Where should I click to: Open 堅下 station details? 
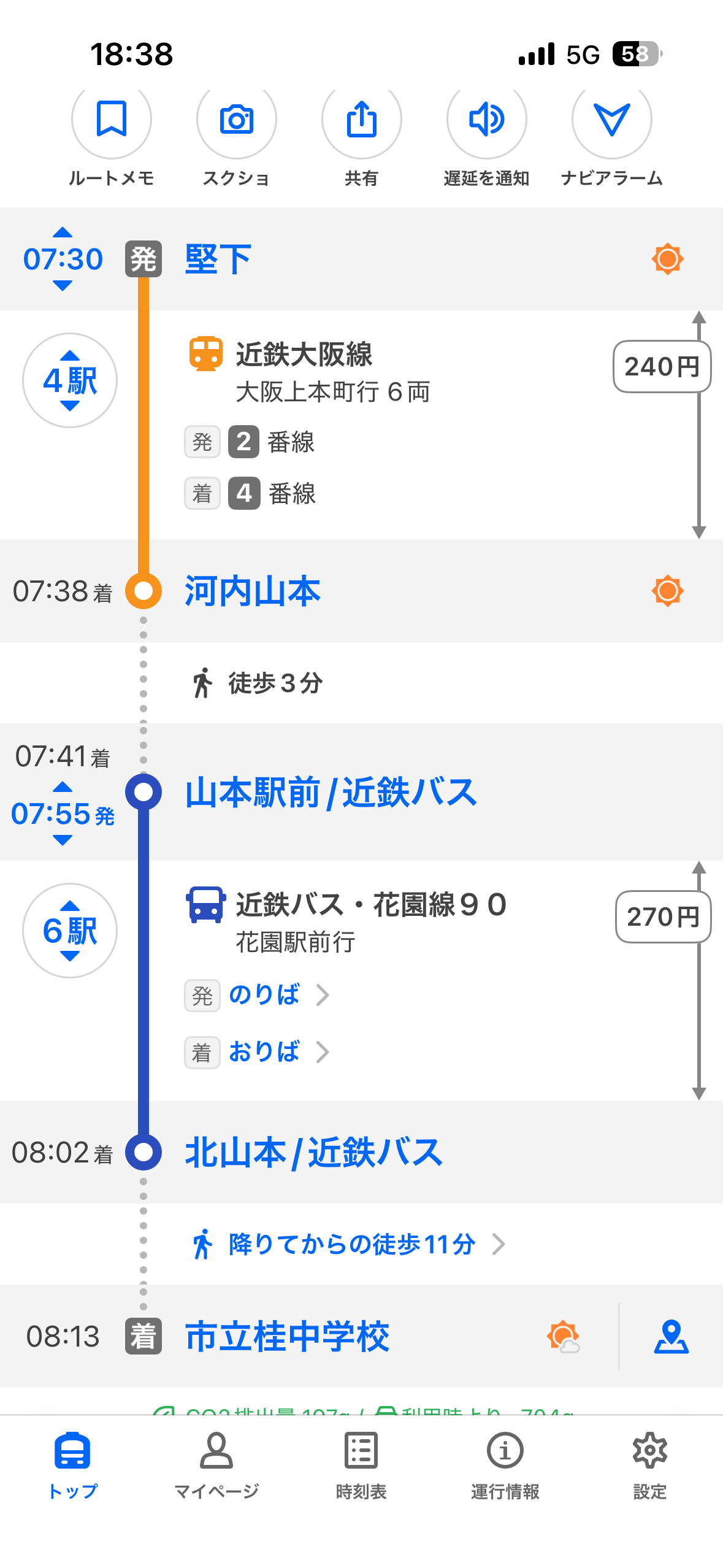coord(218,259)
